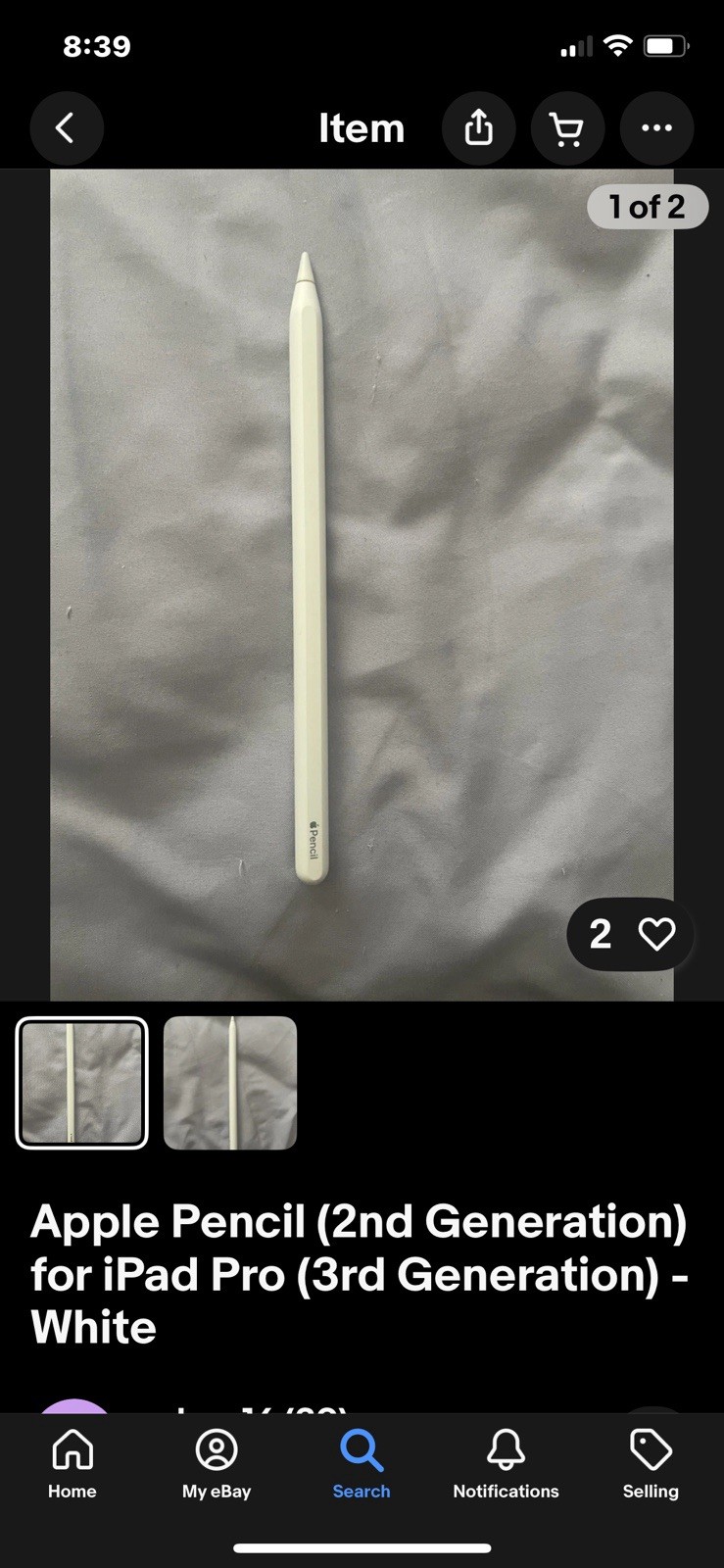The width and height of the screenshot is (724, 1568).
Task: Open the shopping cart
Action: pos(567,128)
